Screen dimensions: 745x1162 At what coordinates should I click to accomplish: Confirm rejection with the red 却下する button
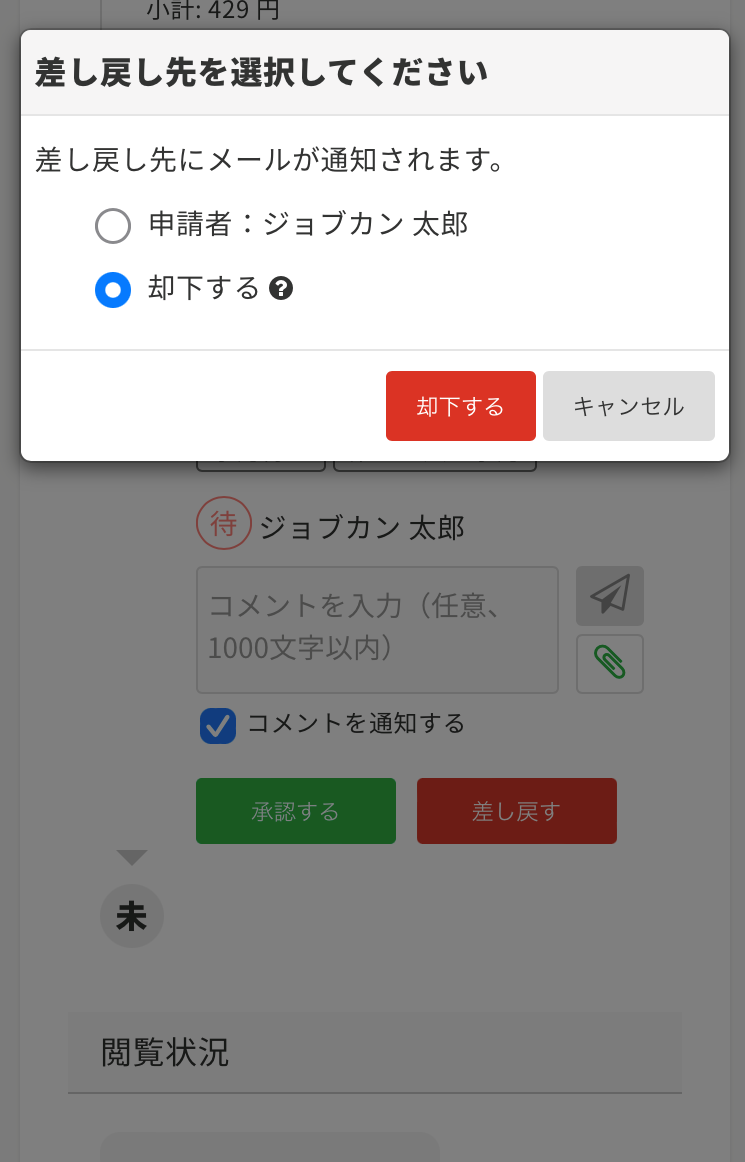(x=460, y=405)
